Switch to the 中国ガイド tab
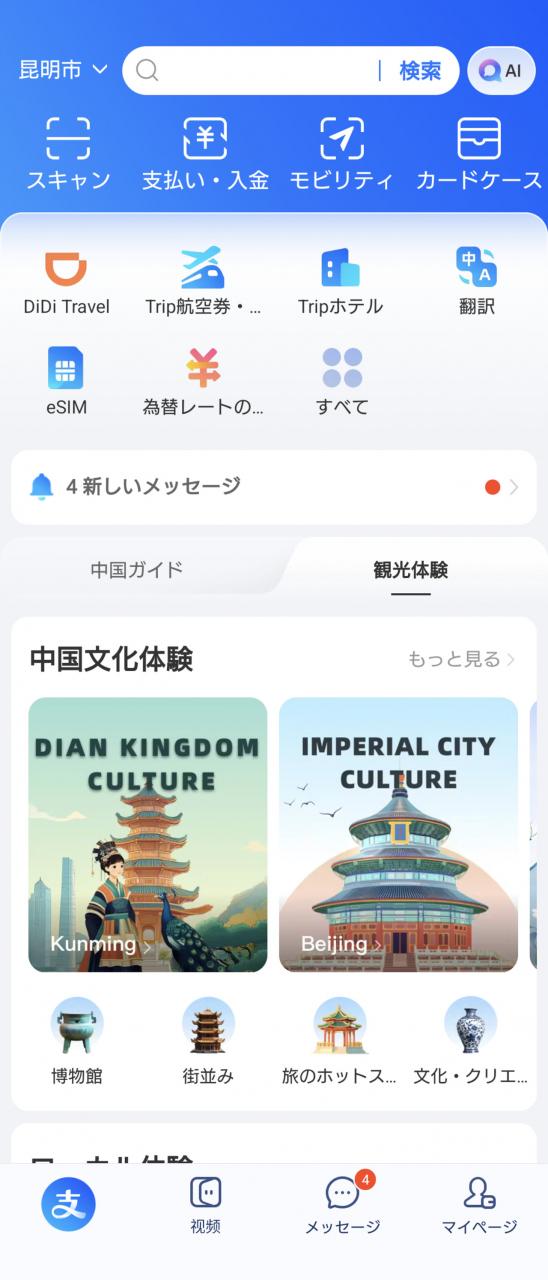The width and height of the screenshot is (548, 1280). (137, 570)
